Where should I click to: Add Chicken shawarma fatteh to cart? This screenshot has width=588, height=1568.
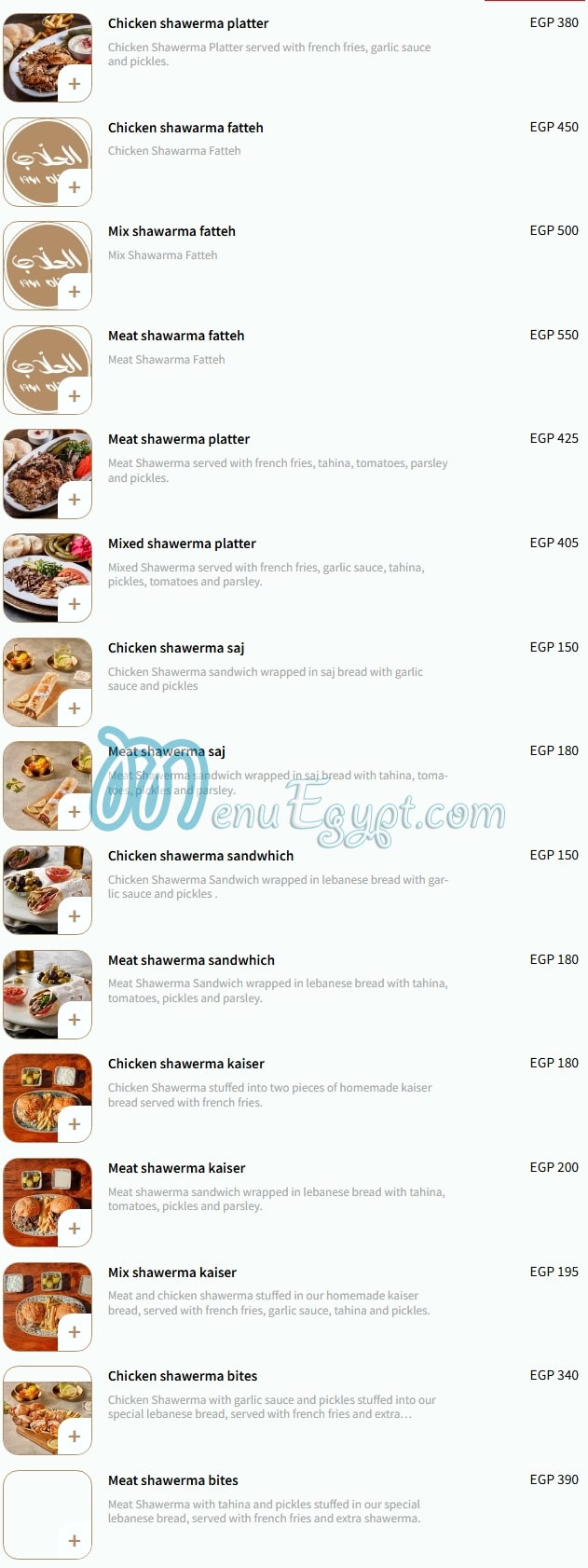(x=75, y=187)
